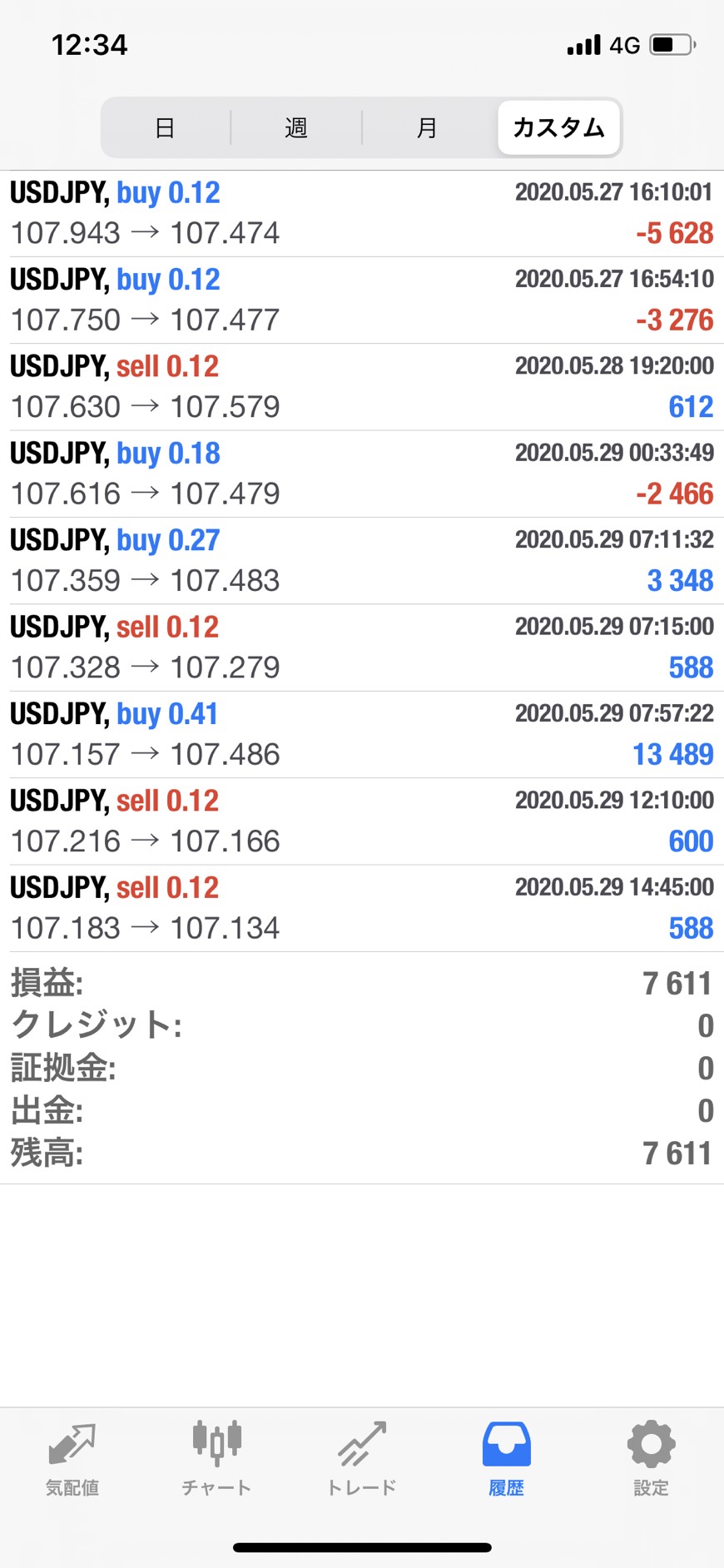
Task: Open the 気配値 tab
Action: click(x=72, y=1460)
